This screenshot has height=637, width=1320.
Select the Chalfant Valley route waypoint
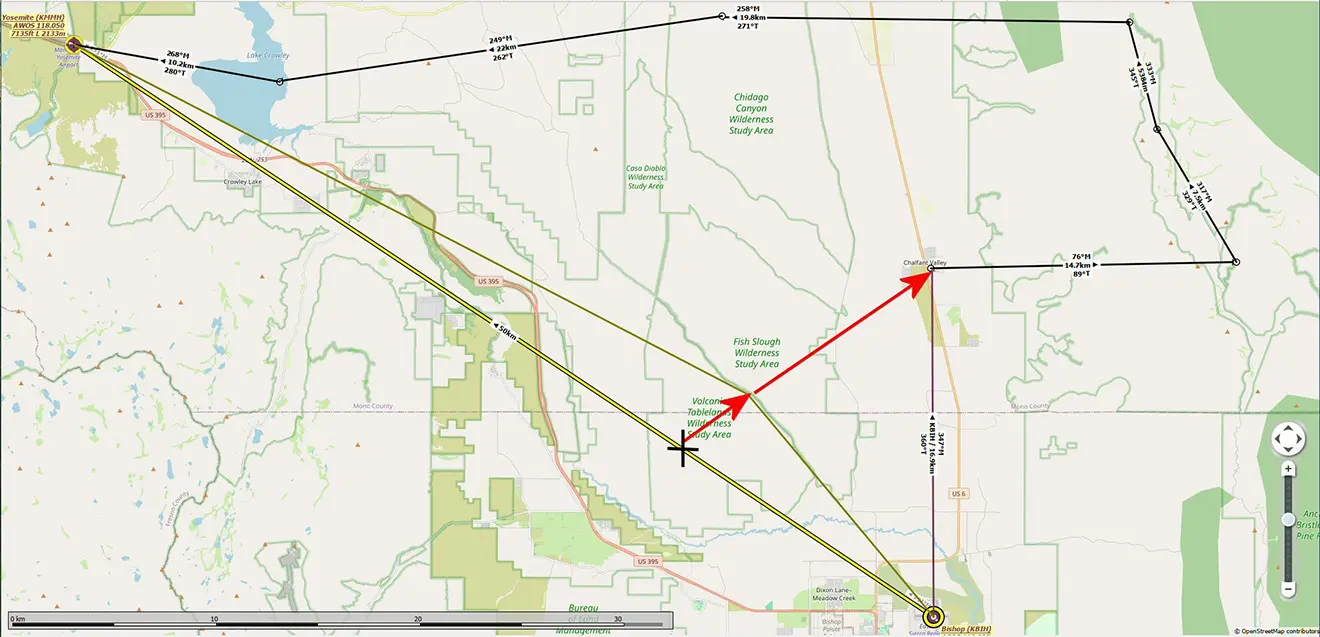tap(931, 268)
